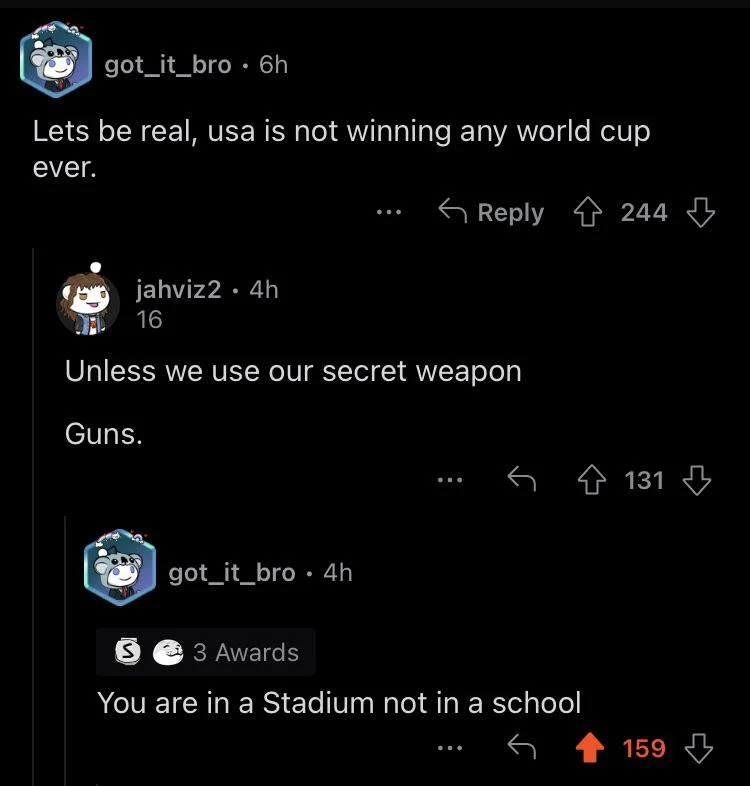The width and height of the screenshot is (750, 786).
Task: Remove the upvote on the stadium comment
Action: (x=590, y=748)
